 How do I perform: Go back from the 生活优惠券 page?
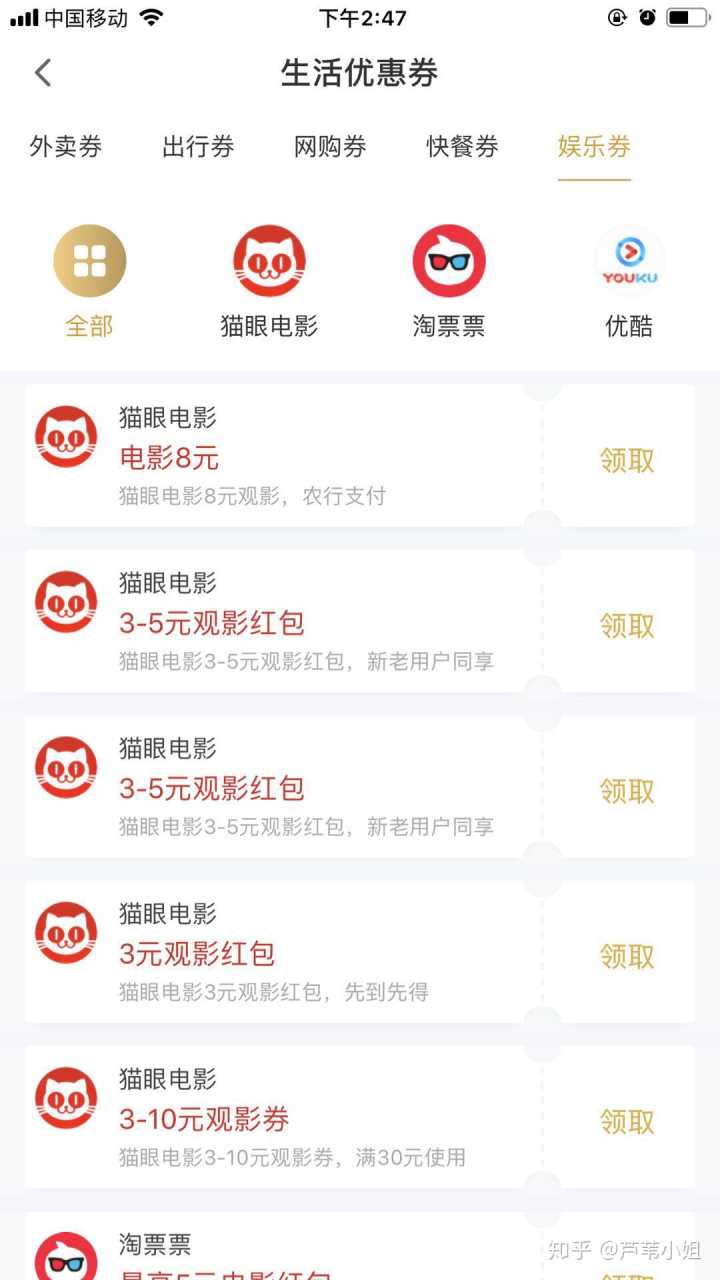point(42,73)
